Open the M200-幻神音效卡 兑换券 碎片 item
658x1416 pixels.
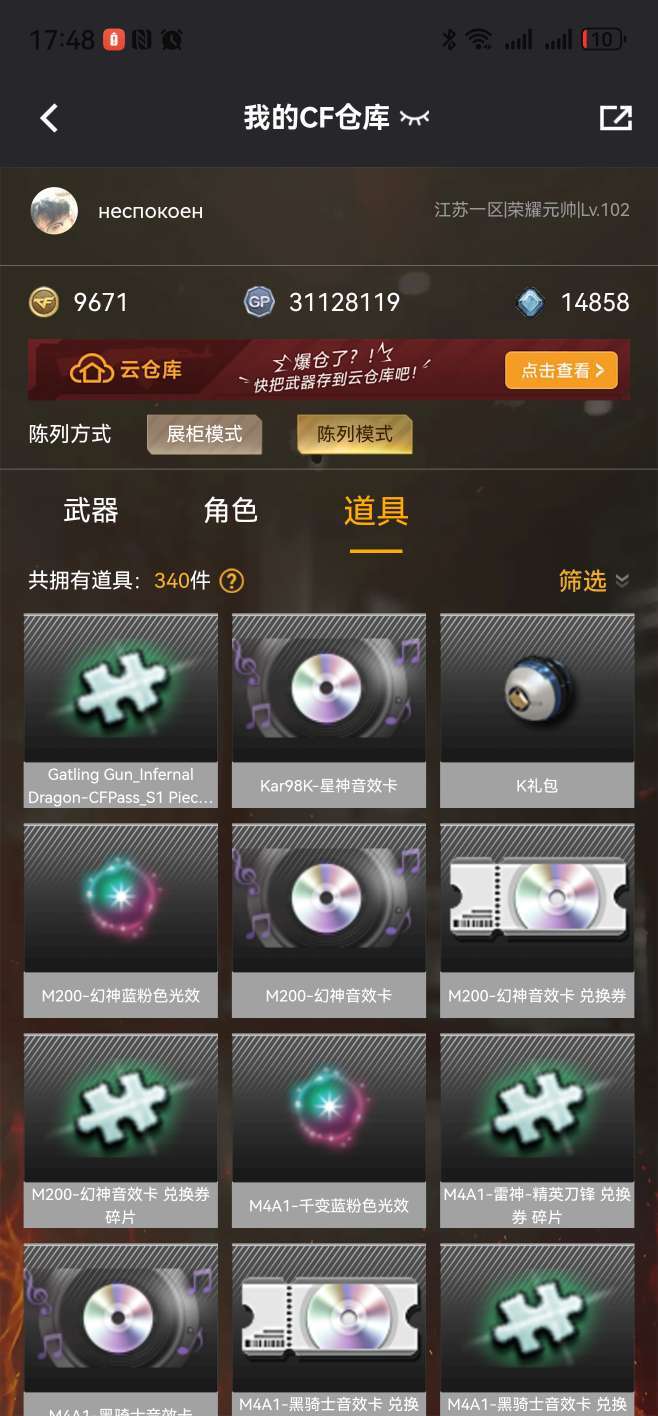120,1130
